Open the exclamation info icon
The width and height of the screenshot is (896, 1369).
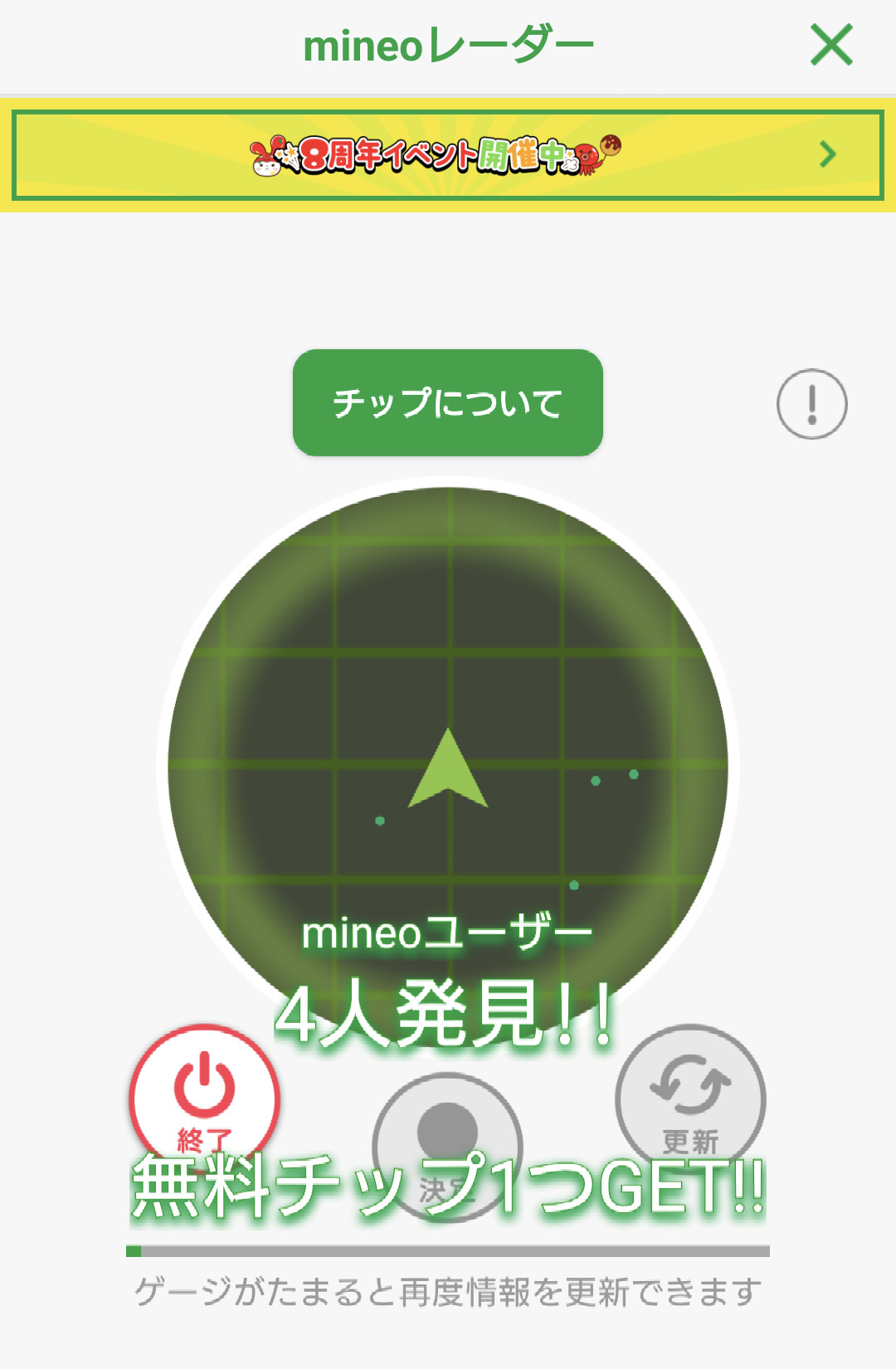coord(811,404)
